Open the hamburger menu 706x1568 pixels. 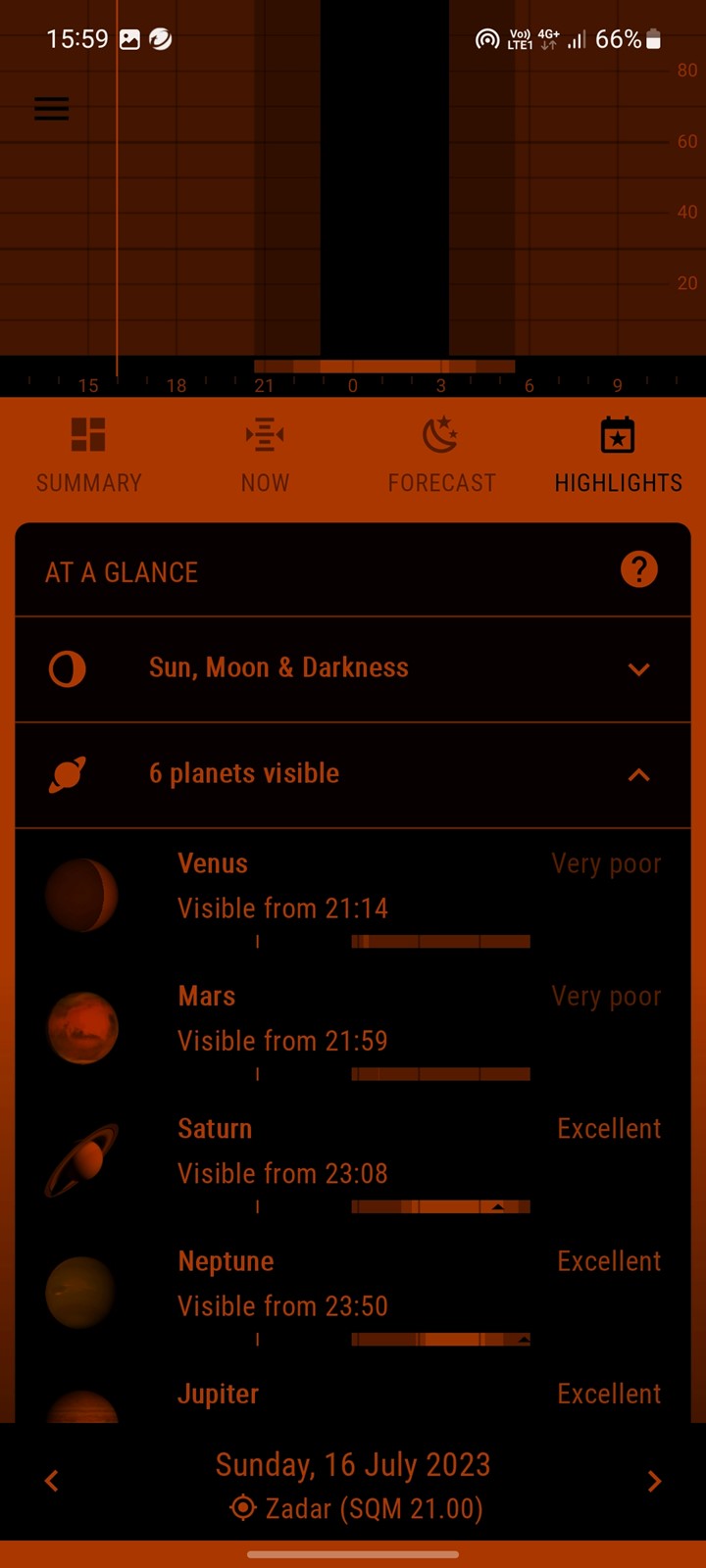click(52, 109)
